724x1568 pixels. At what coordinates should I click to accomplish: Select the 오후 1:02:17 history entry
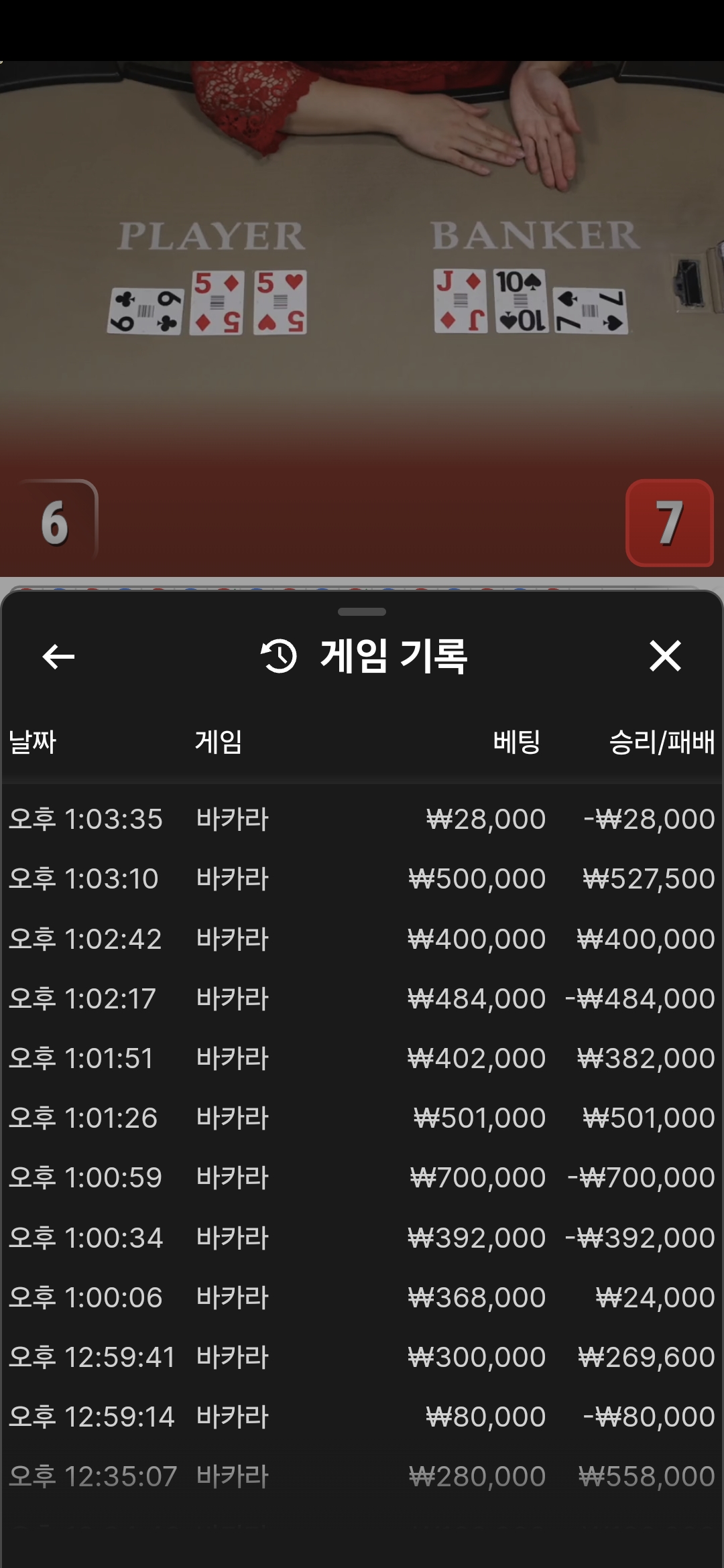click(x=362, y=998)
